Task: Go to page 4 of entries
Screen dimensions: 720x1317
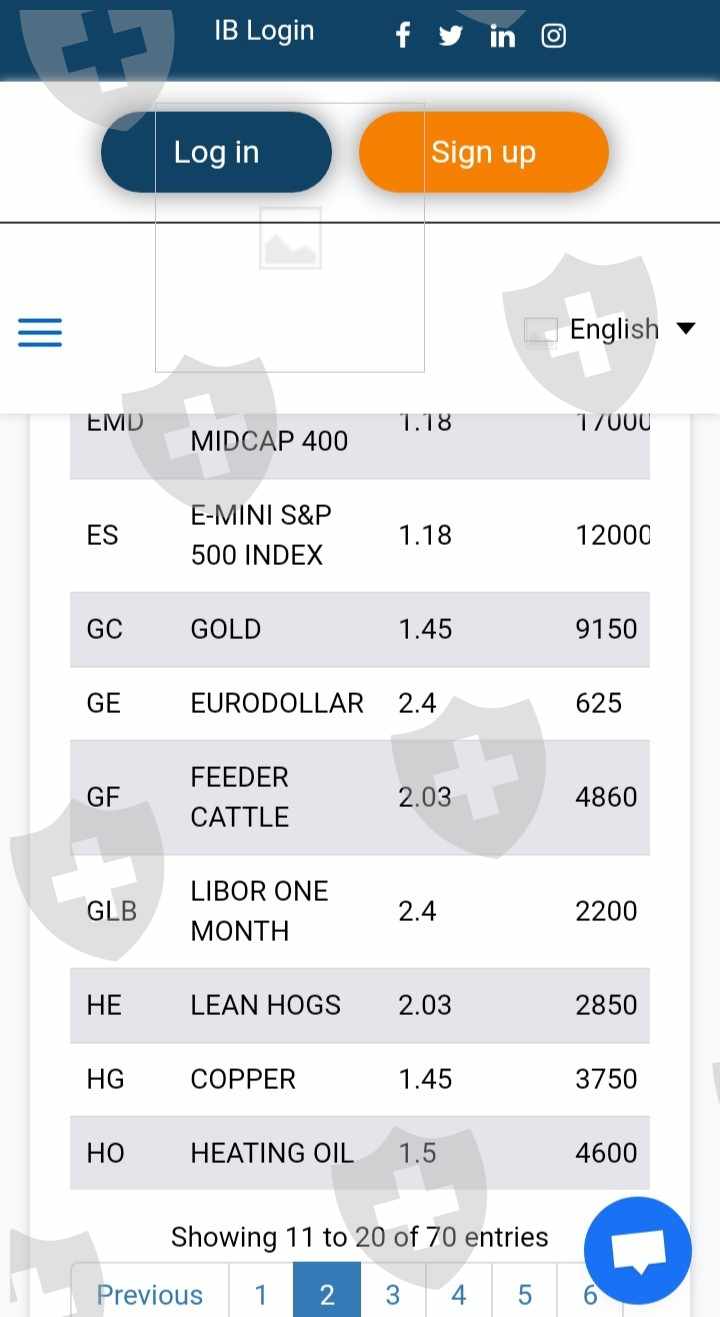Action: tap(459, 1294)
